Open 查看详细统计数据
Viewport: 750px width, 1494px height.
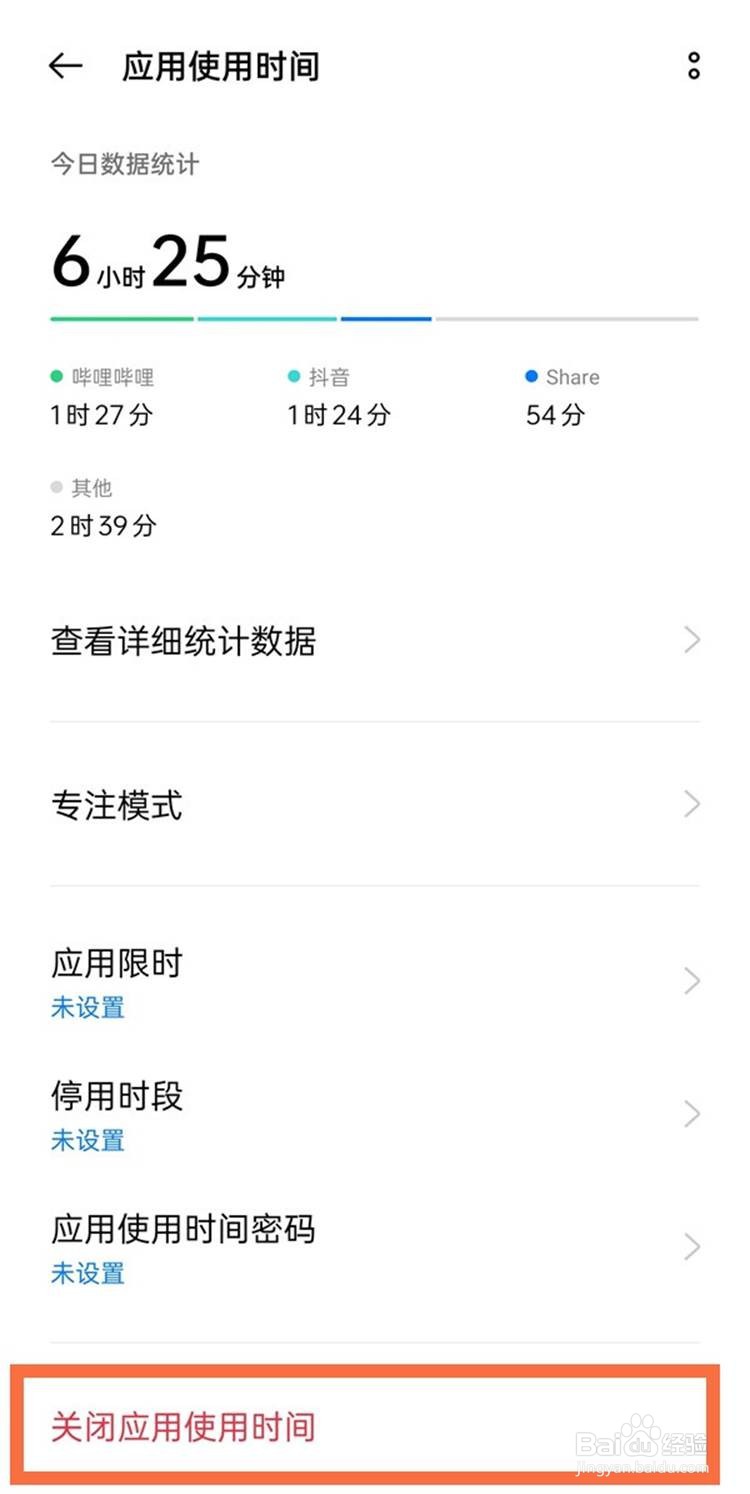(375, 641)
